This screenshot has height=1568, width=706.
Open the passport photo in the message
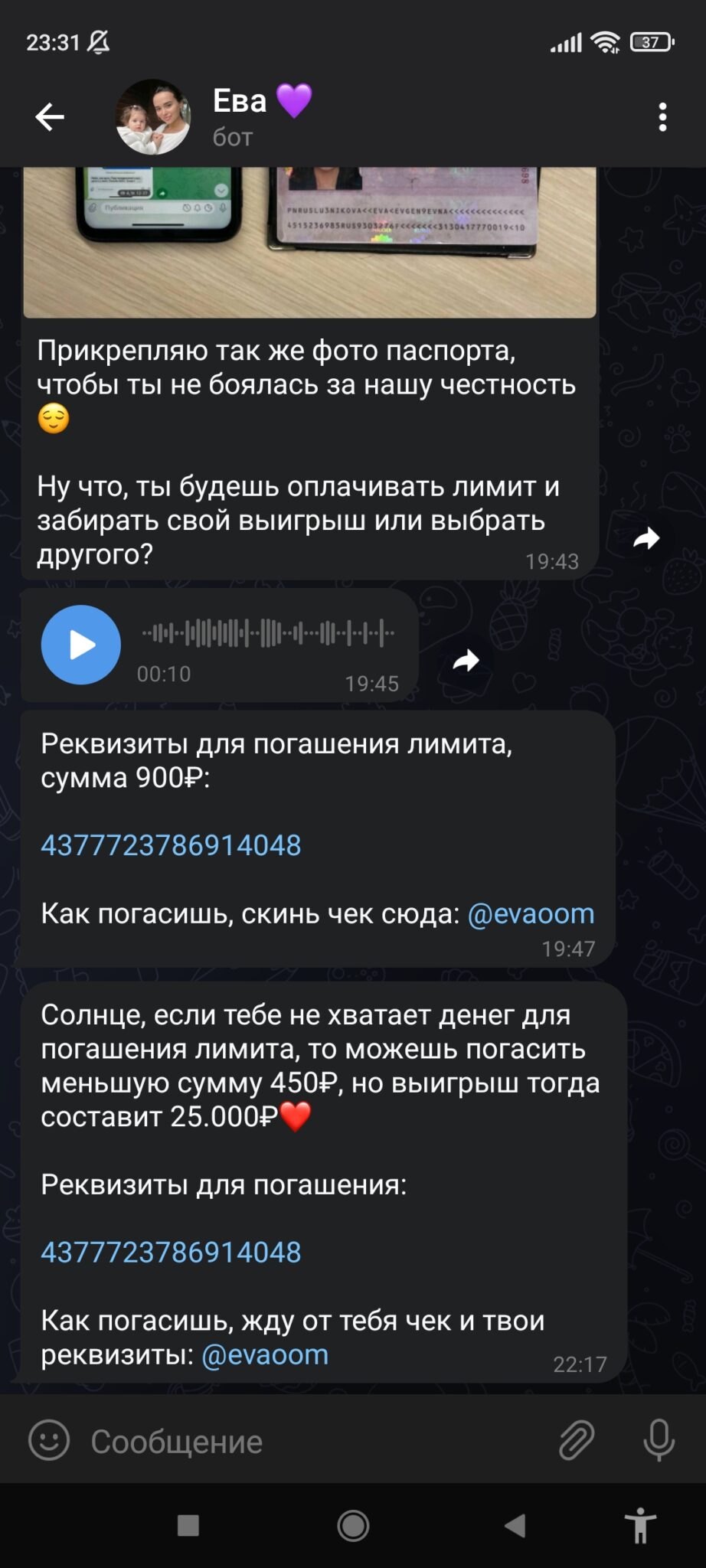click(x=309, y=242)
